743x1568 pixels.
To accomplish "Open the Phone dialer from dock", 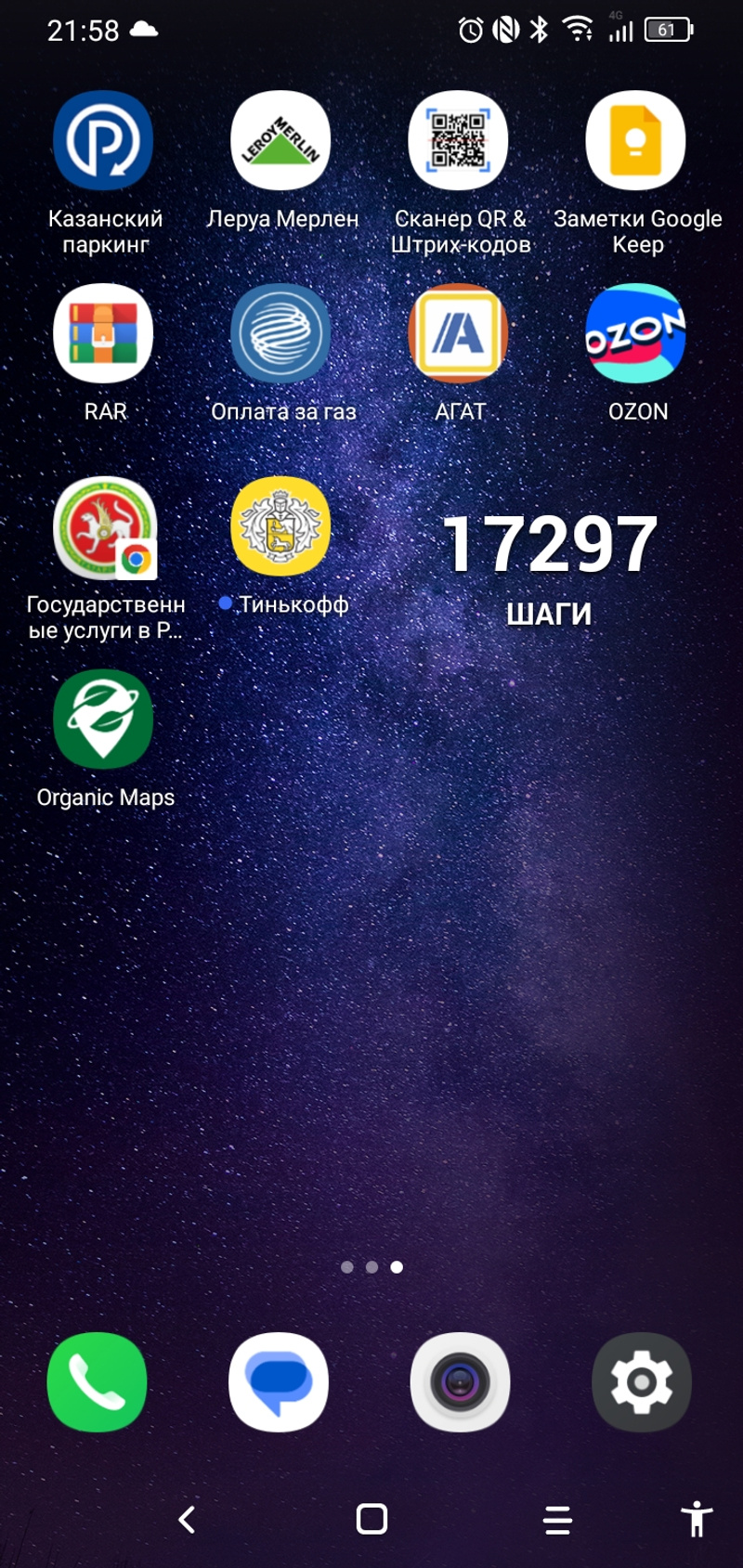I will tap(98, 1382).
